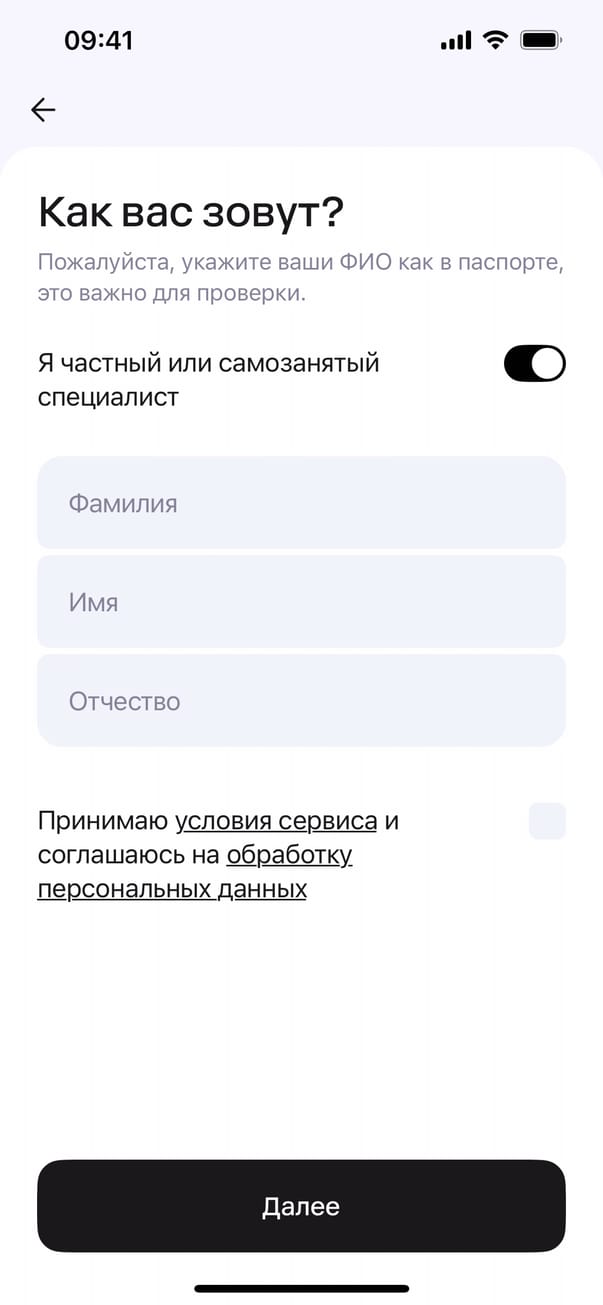603x1305 pixels.
Task: Go back with the arrow icon
Action: click(43, 110)
